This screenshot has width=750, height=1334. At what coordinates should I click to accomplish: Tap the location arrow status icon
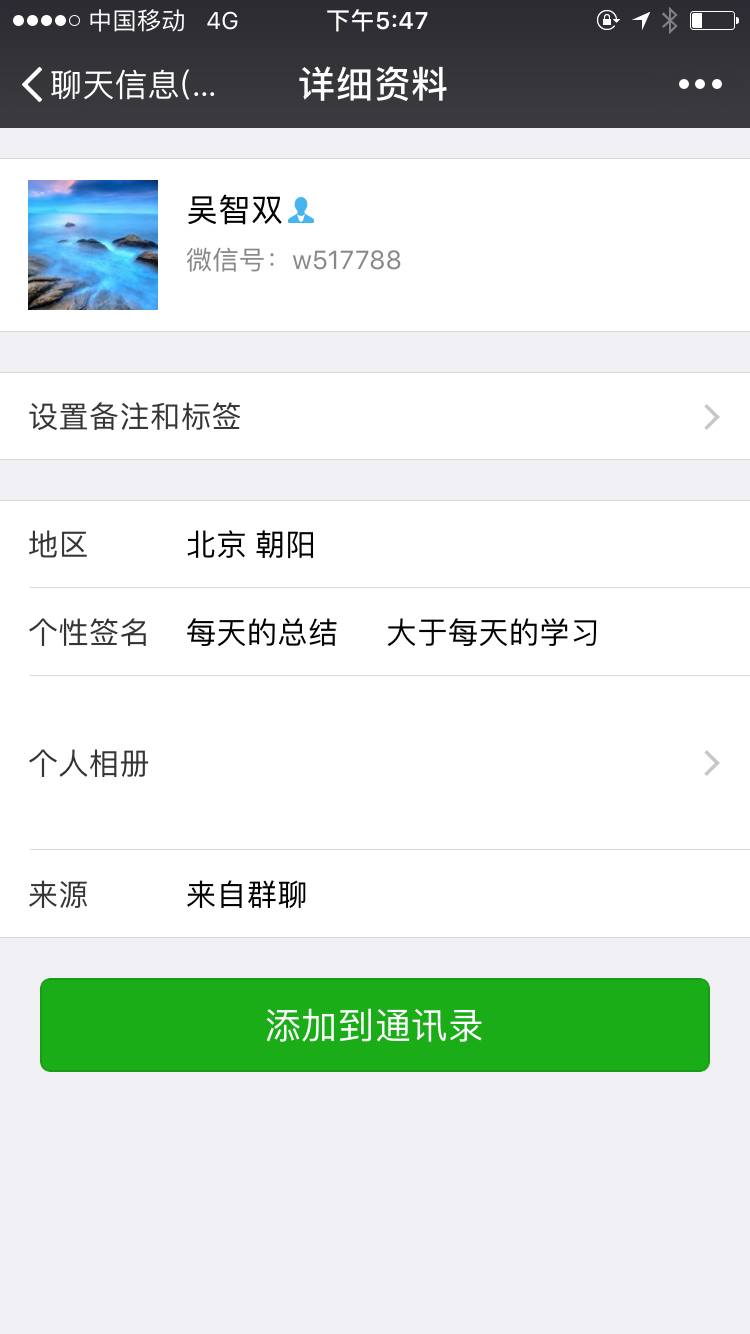642,20
